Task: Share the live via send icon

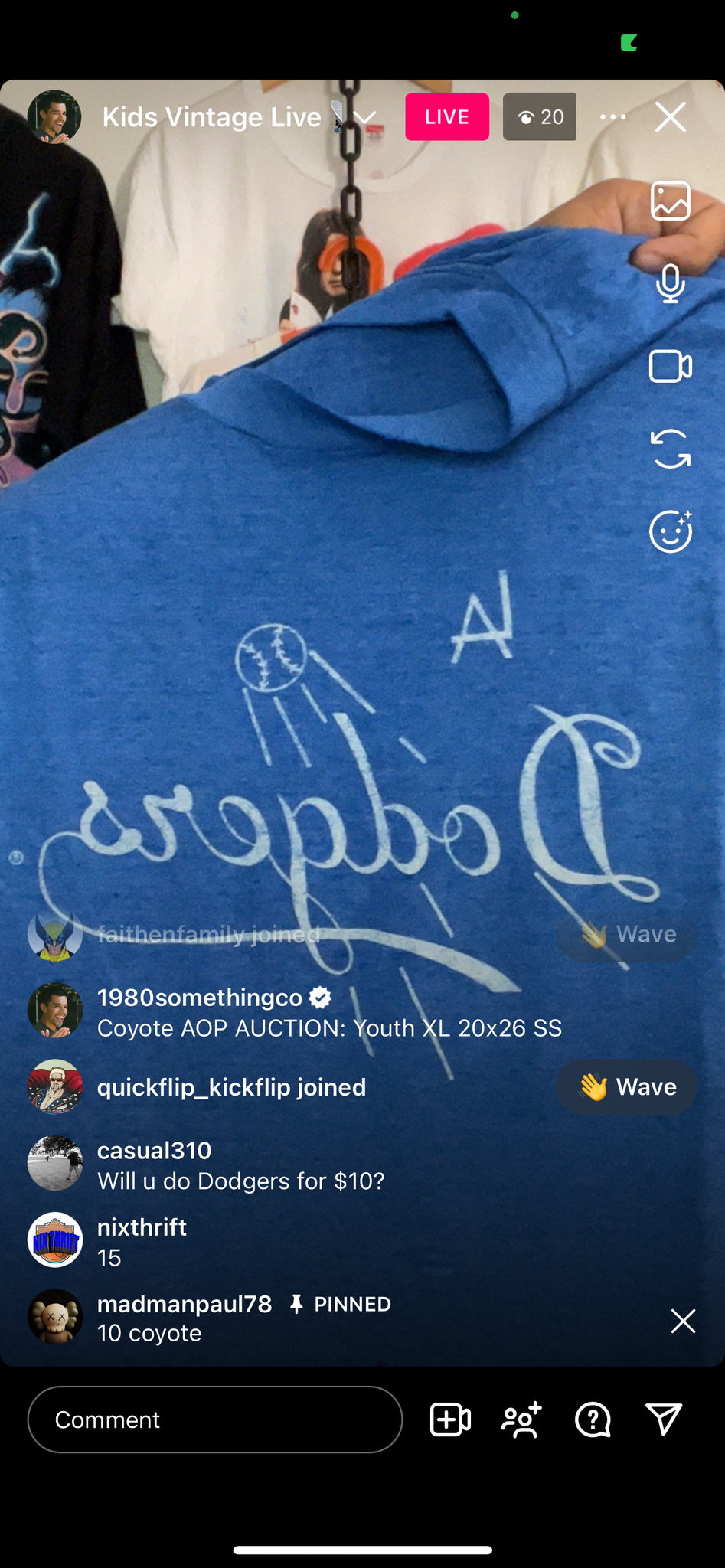Action: click(663, 1419)
